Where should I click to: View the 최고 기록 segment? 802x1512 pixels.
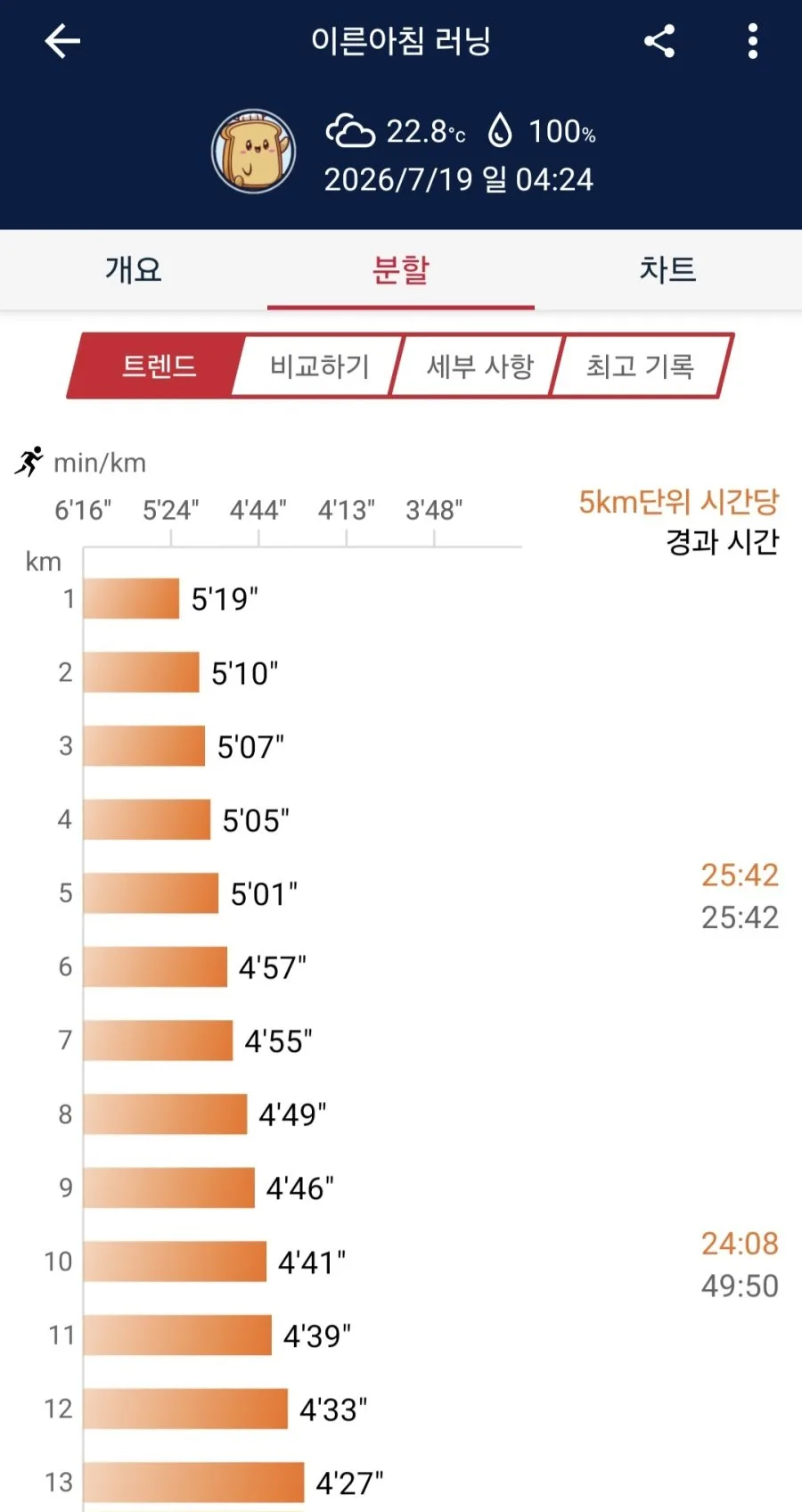point(640,366)
